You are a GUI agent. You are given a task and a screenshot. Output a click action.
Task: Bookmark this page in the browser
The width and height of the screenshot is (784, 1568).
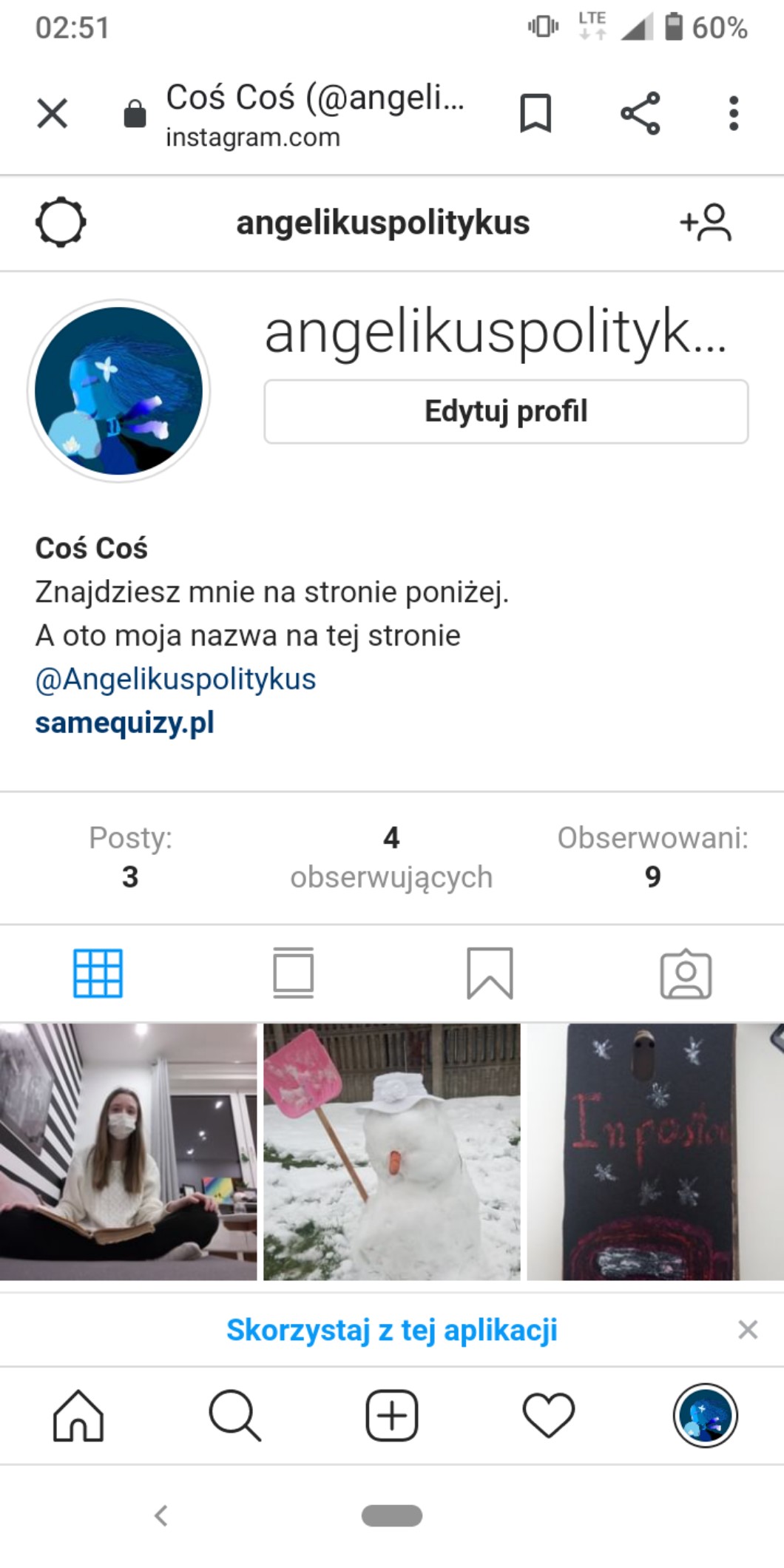pos(535,113)
